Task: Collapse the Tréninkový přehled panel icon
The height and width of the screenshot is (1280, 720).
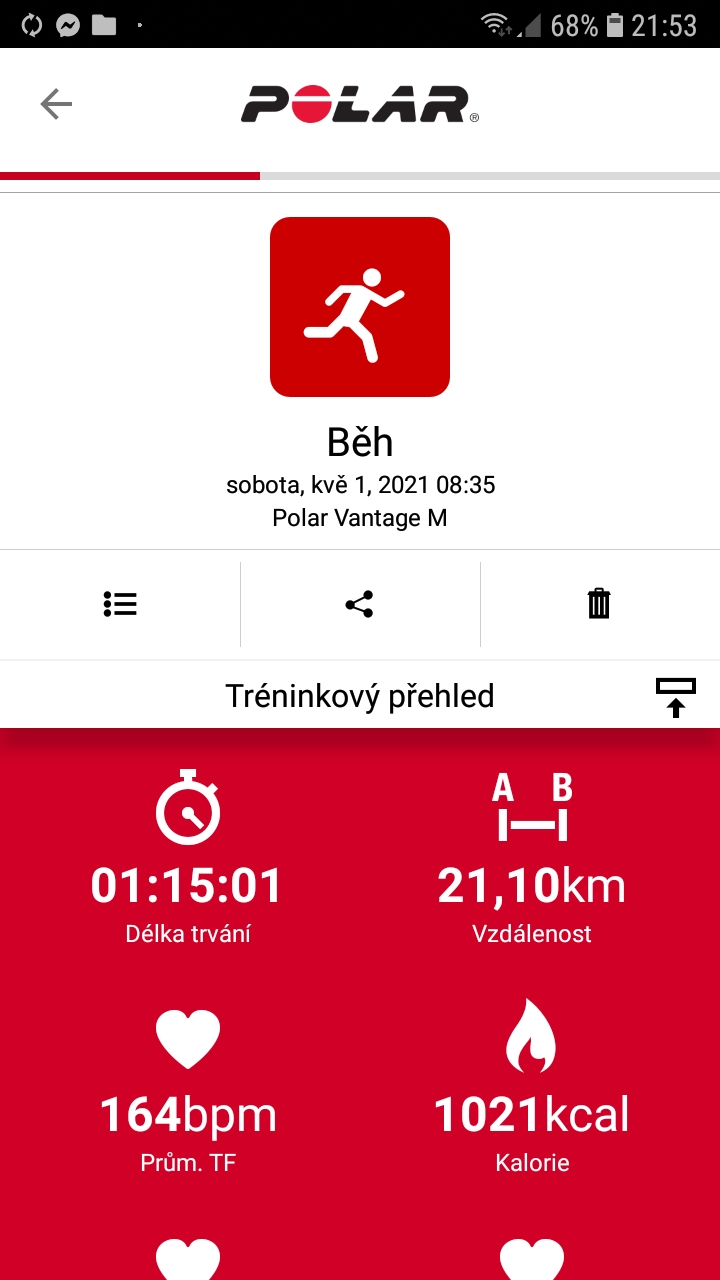Action: pos(676,697)
